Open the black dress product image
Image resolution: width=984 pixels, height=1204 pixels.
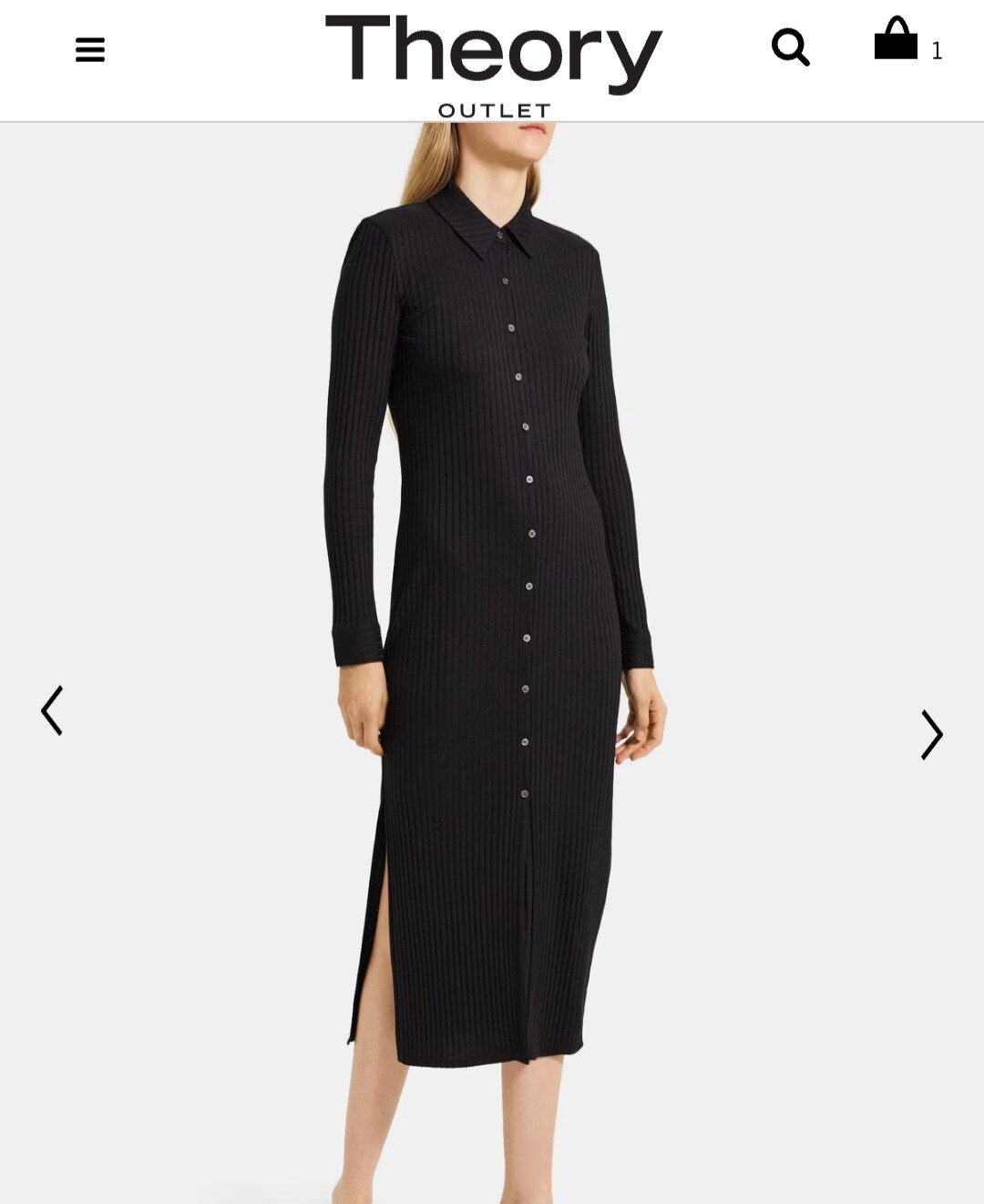[497, 638]
